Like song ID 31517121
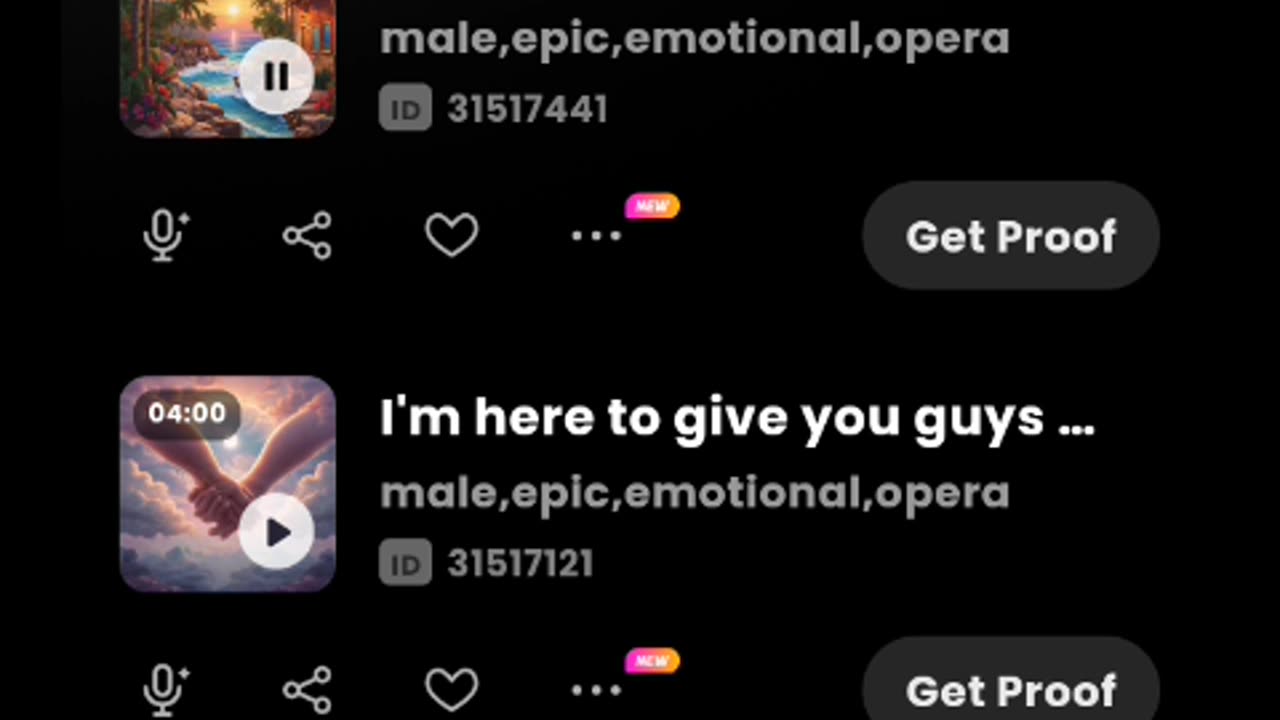Screen dimensions: 1280x720 click(x=452, y=690)
